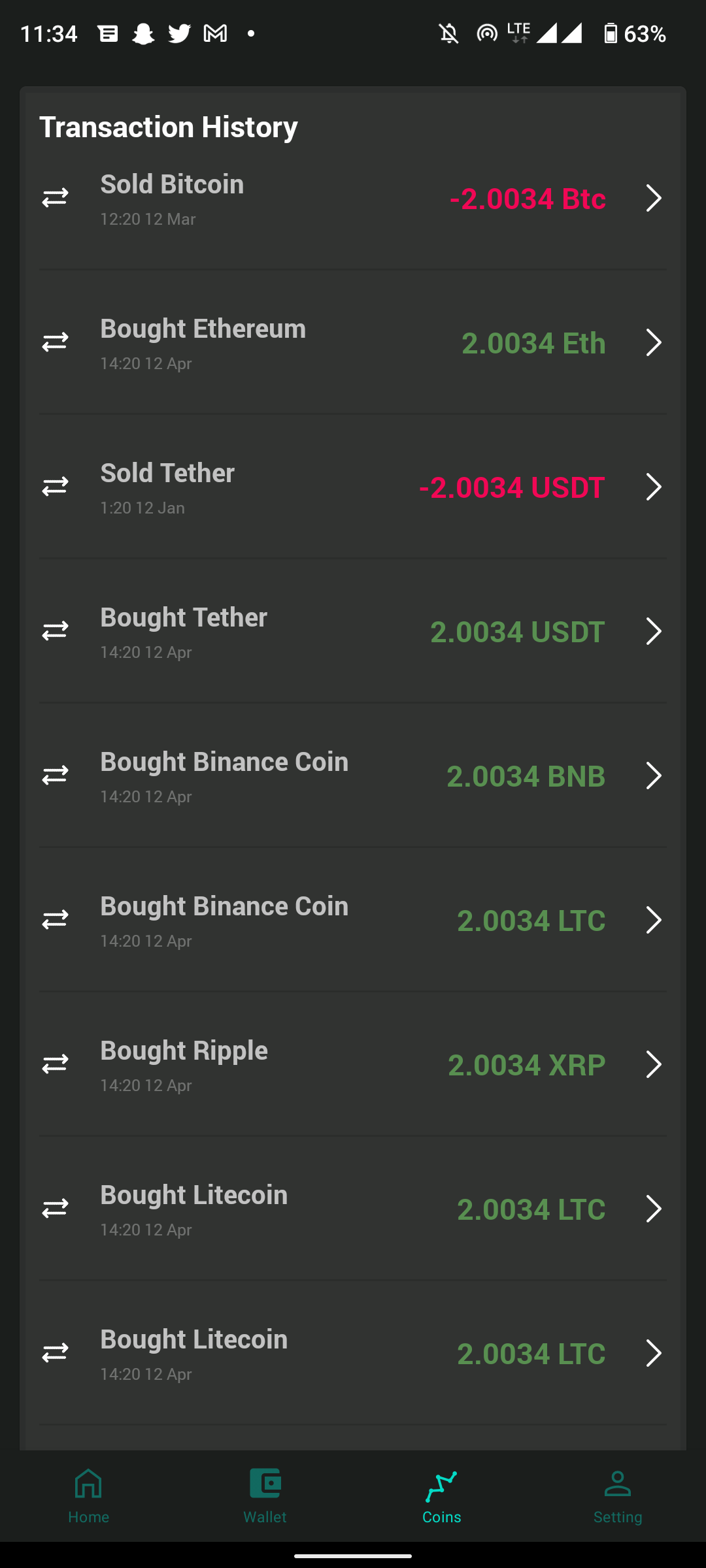Select the Bought Tether transaction row
The image size is (706, 1568).
click(353, 632)
